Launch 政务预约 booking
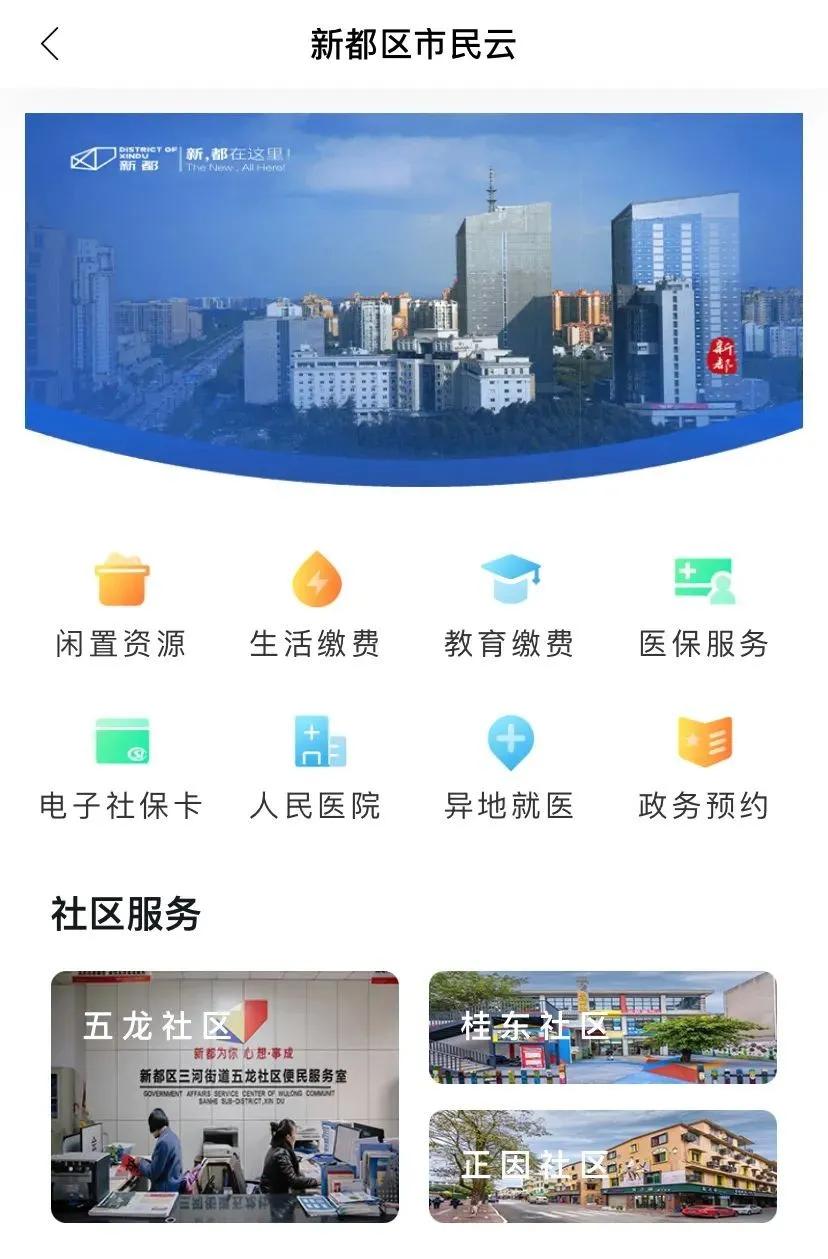 [x=704, y=767]
